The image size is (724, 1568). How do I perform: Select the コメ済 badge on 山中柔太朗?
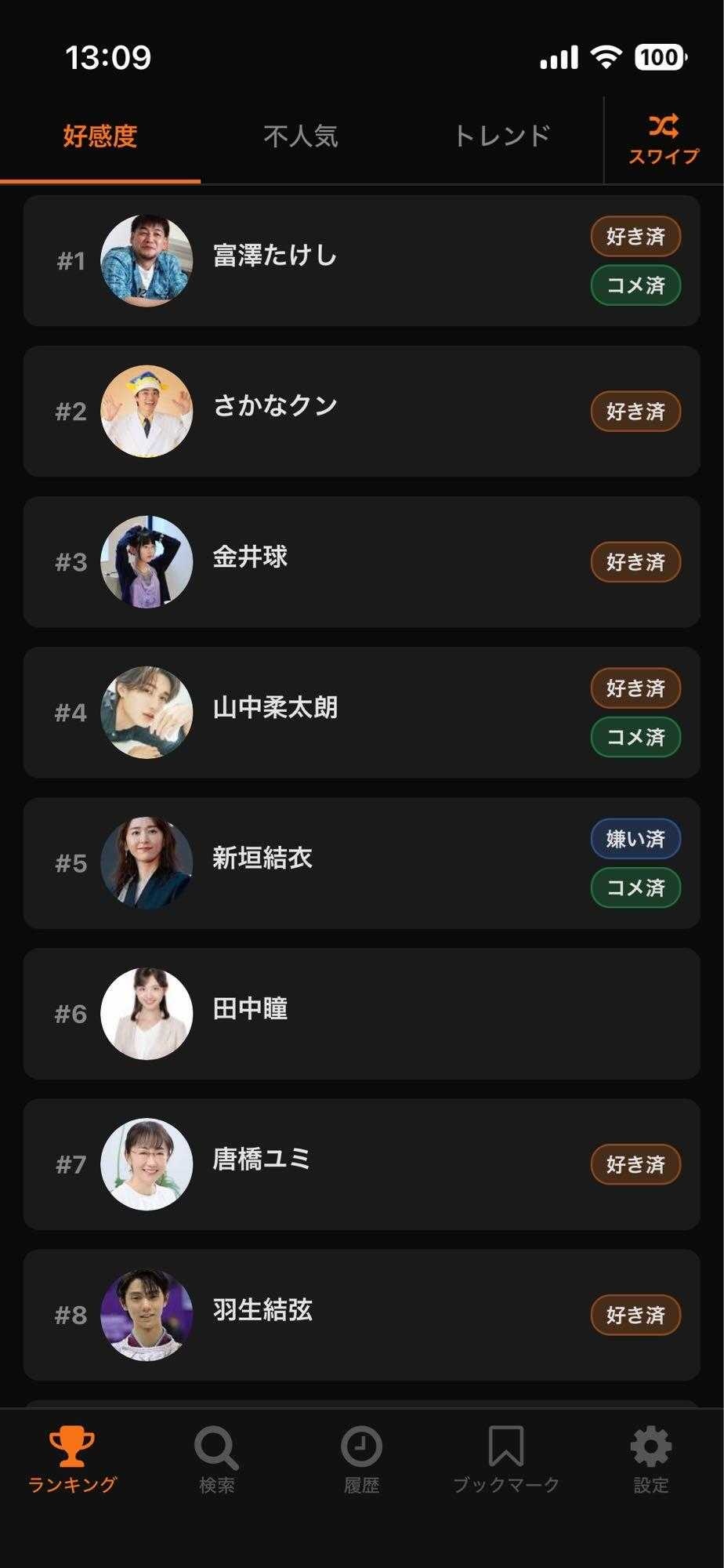tap(635, 737)
